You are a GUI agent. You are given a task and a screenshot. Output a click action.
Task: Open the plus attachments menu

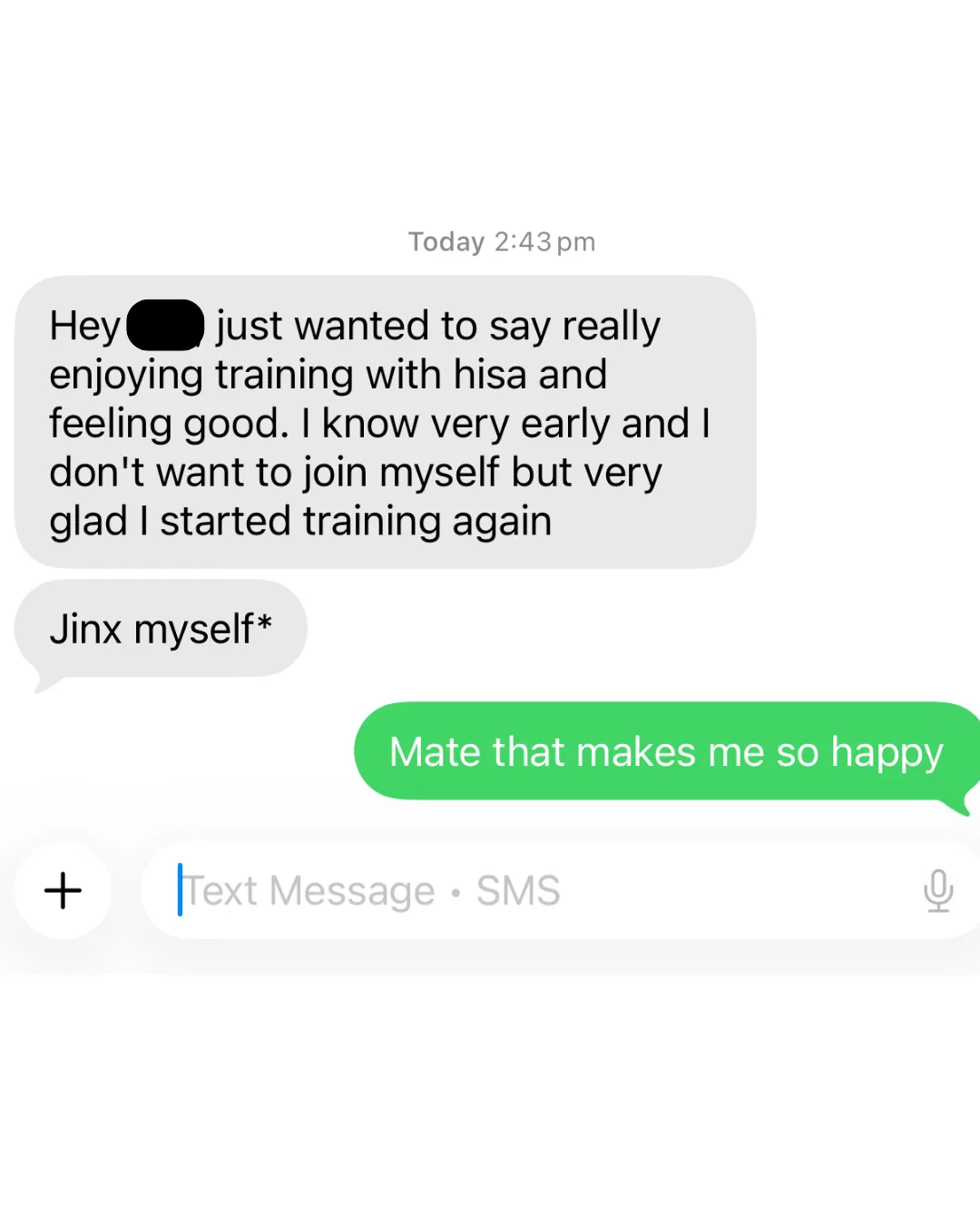point(63,890)
